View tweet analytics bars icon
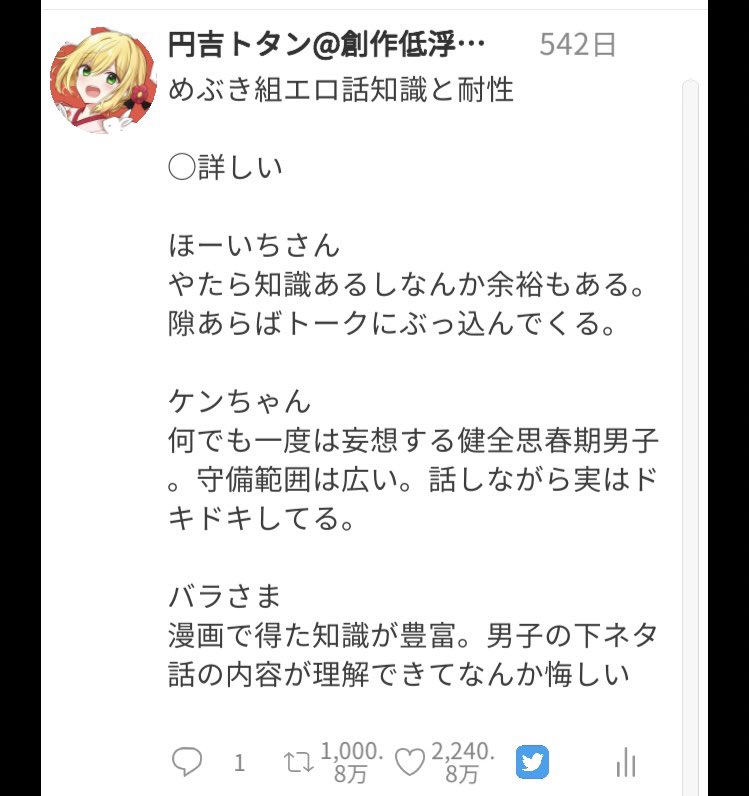 pos(627,764)
